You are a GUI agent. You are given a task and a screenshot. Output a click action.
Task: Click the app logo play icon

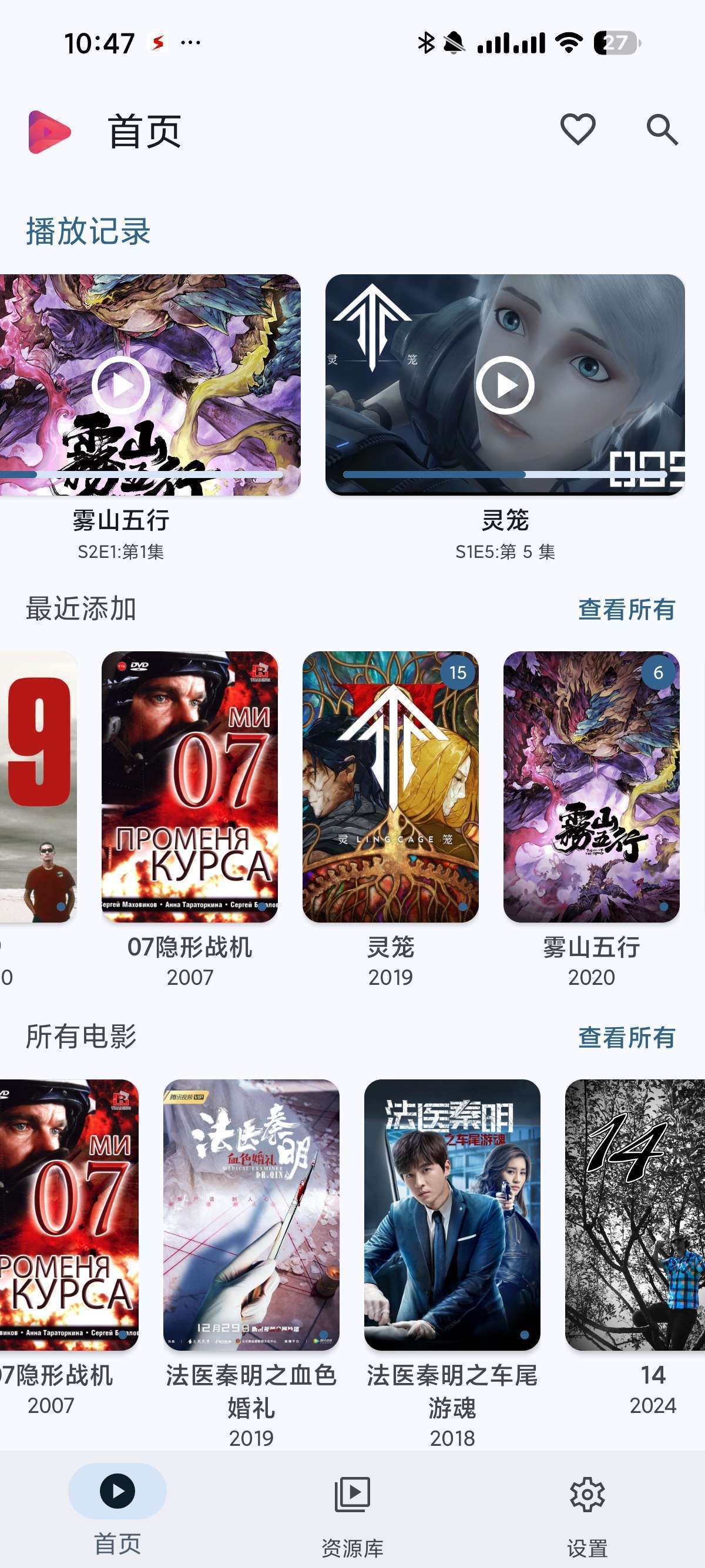point(49,130)
